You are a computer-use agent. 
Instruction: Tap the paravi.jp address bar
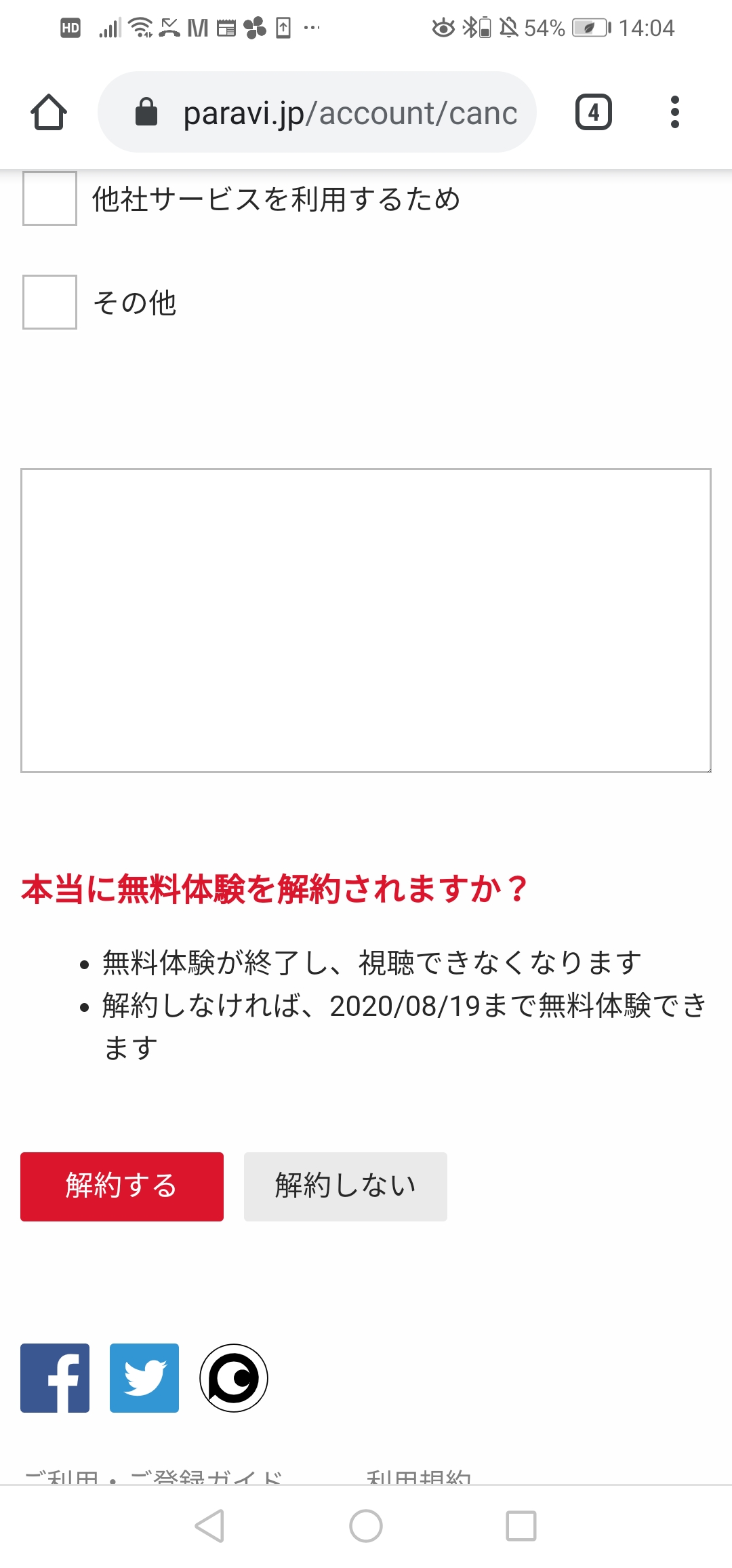click(x=317, y=112)
